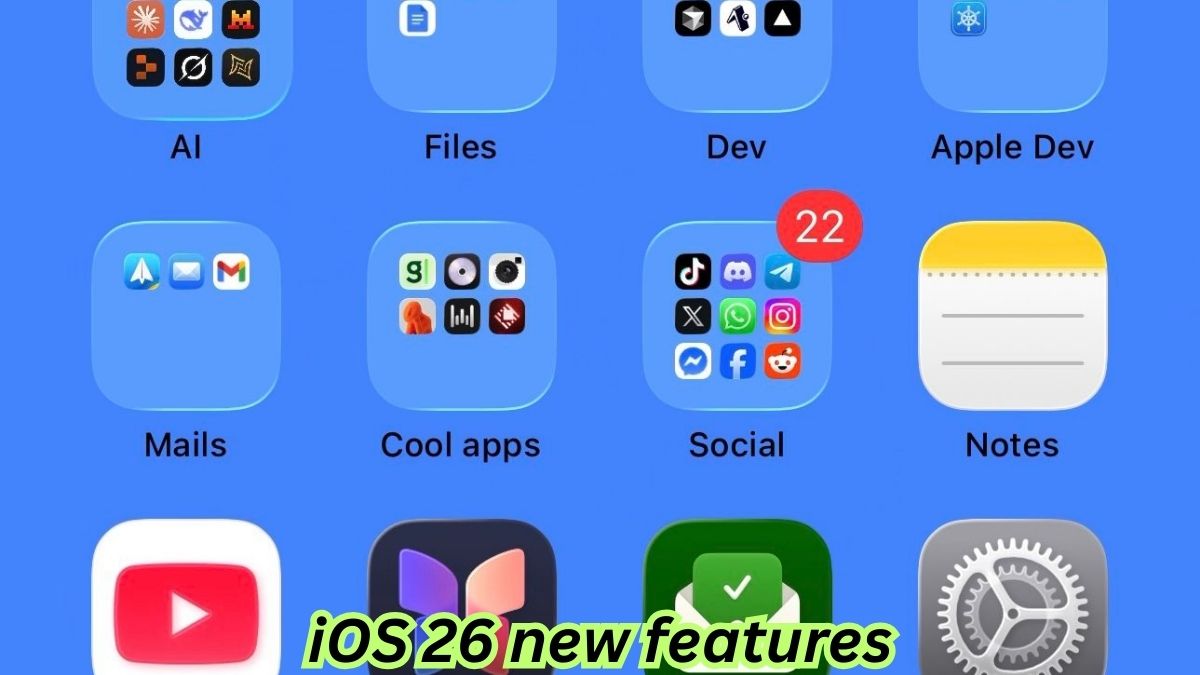Open the Mails folder
The width and height of the screenshot is (1200, 675).
[x=186, y=316]
